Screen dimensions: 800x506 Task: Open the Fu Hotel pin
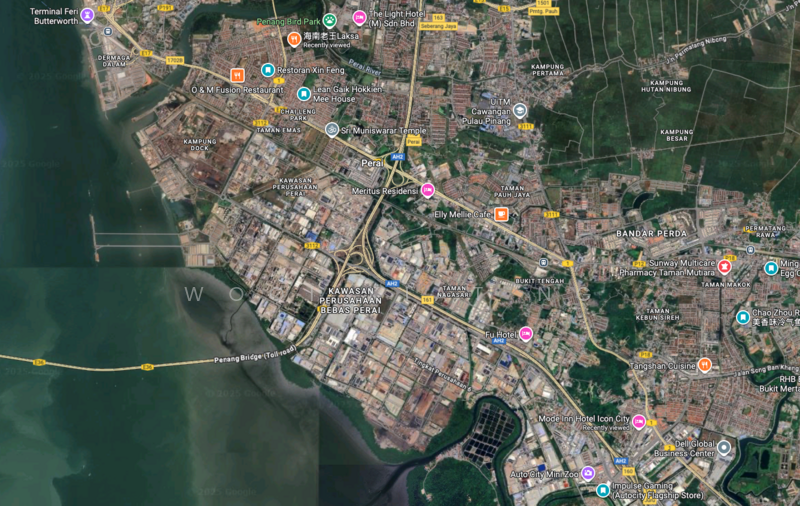click(525, 334)
